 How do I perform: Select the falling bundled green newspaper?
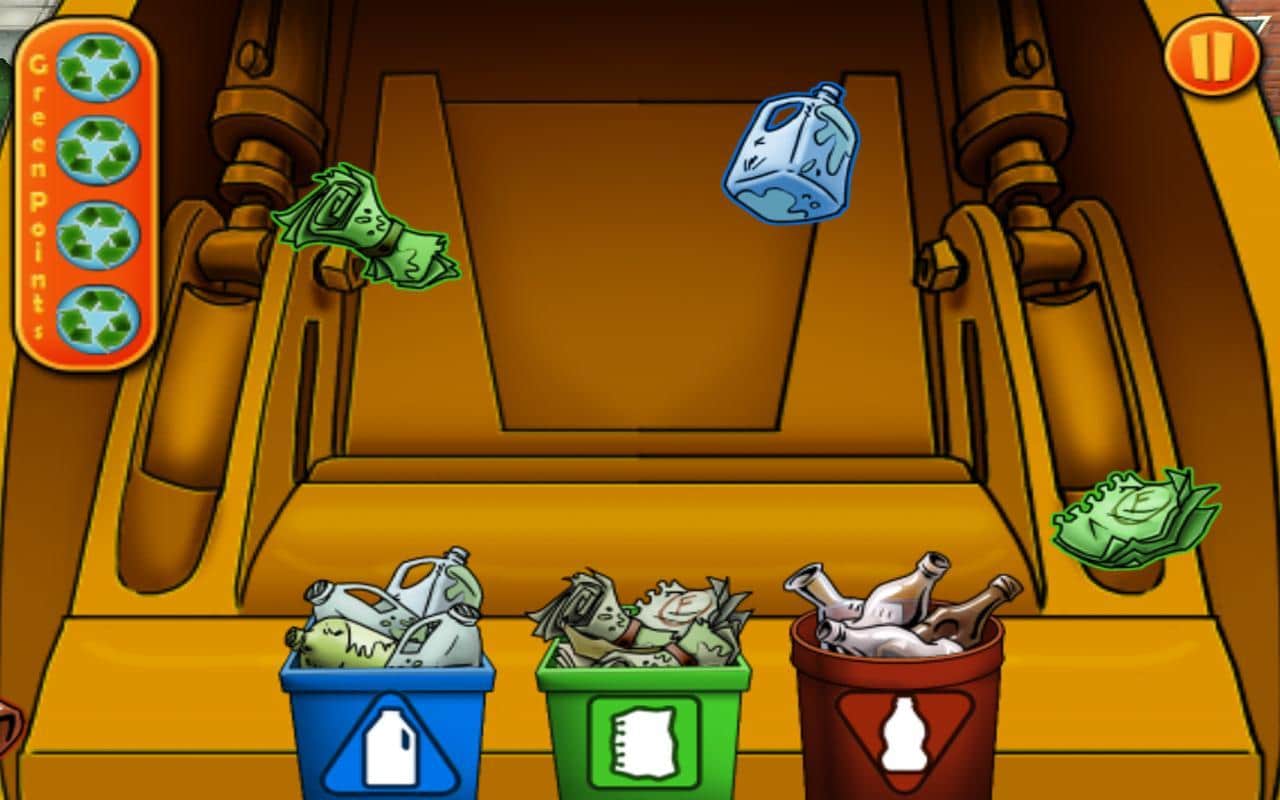click(364, 228)
